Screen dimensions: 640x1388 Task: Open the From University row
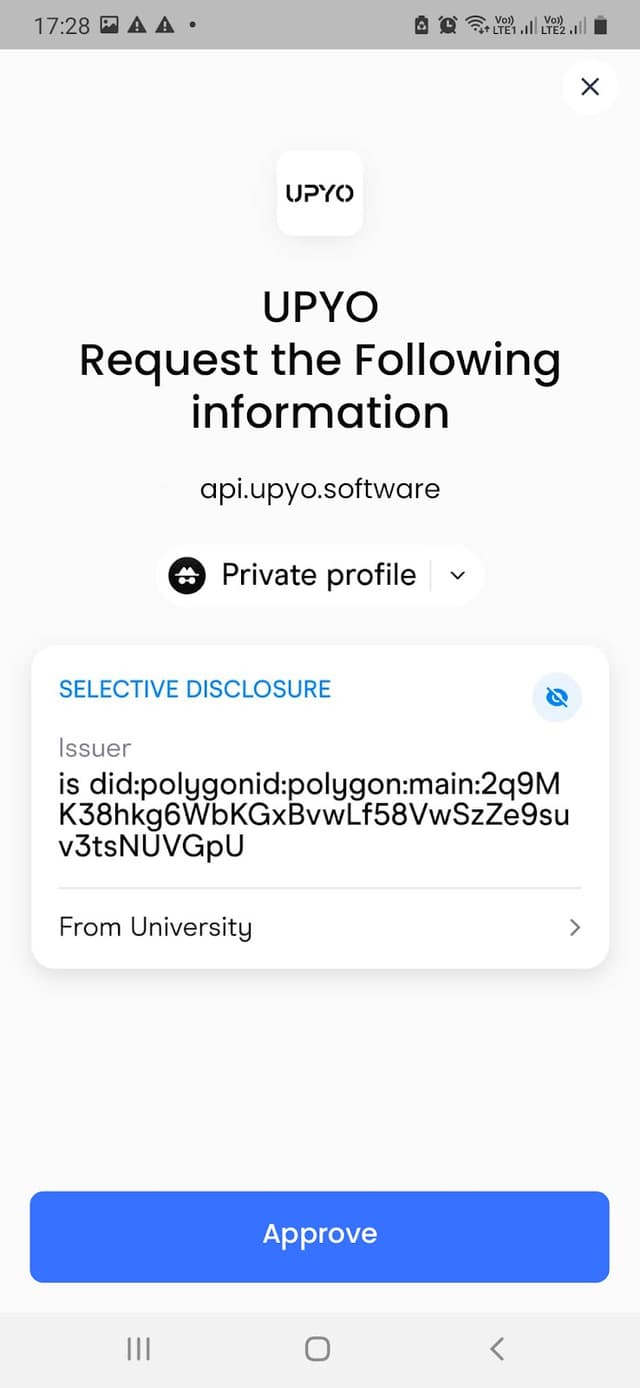tap(320, 927)
